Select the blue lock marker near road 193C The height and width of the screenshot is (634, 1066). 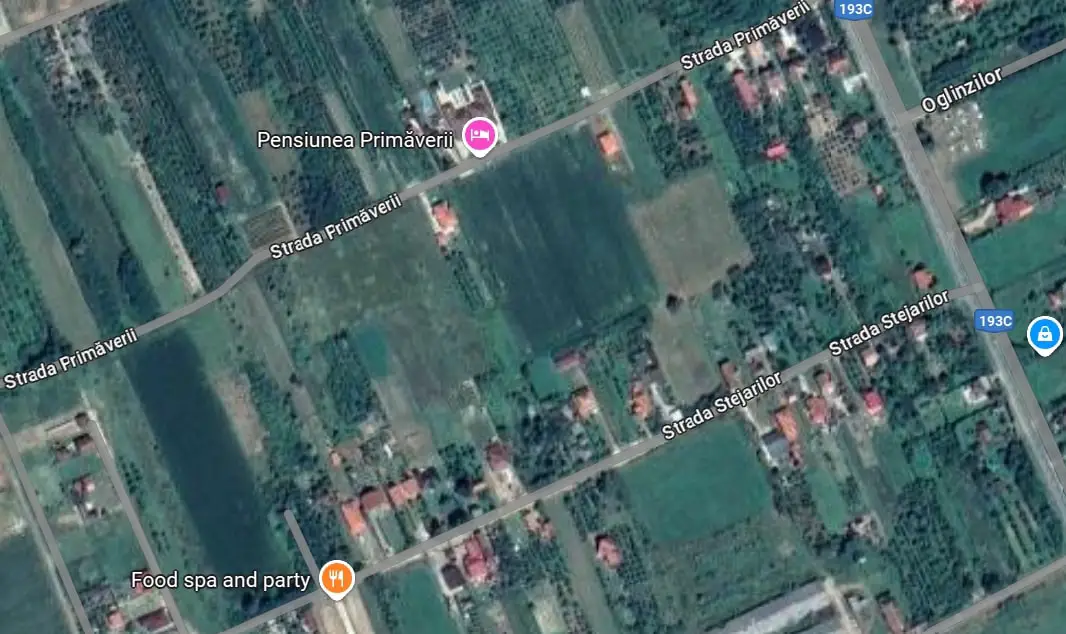(1044, 335)
